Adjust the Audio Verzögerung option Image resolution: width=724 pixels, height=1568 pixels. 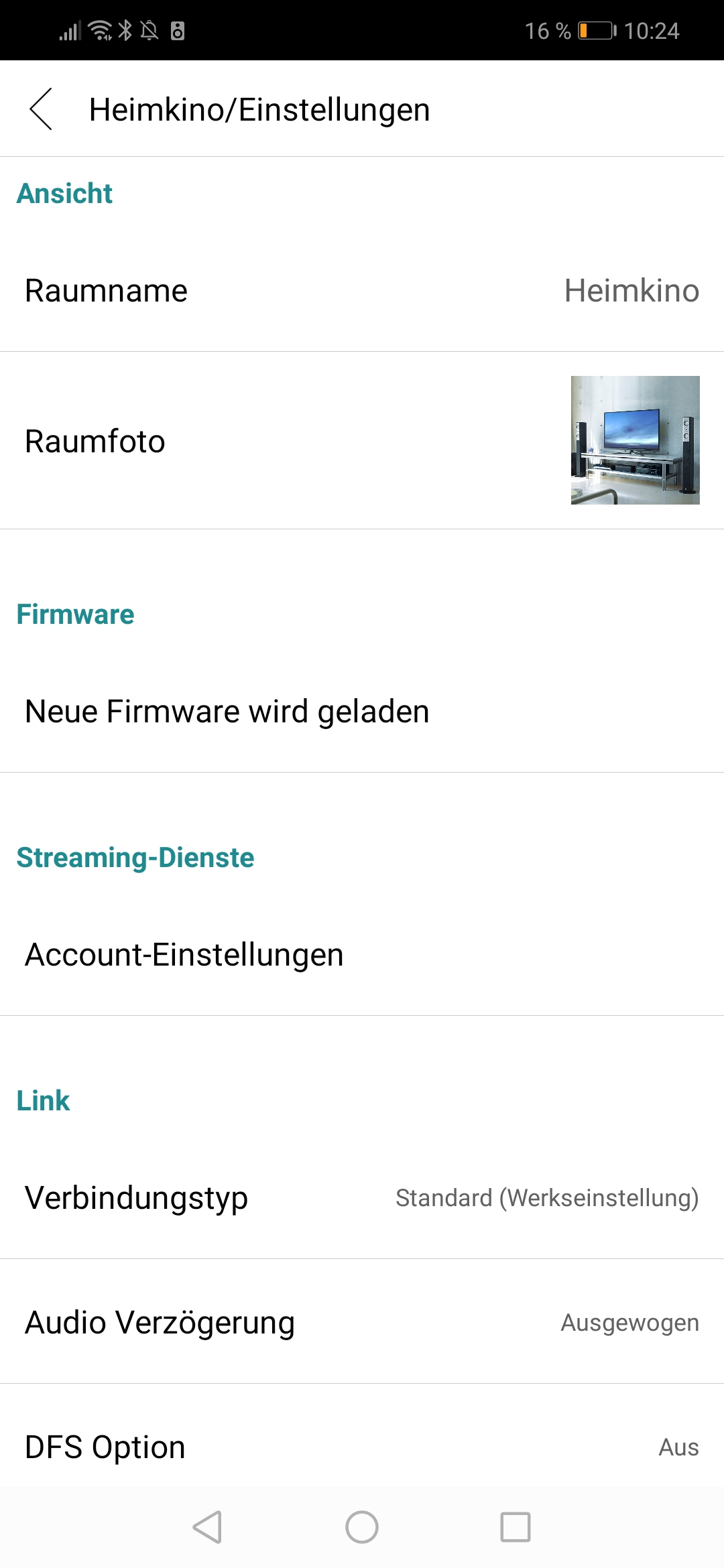point(362,1323)
